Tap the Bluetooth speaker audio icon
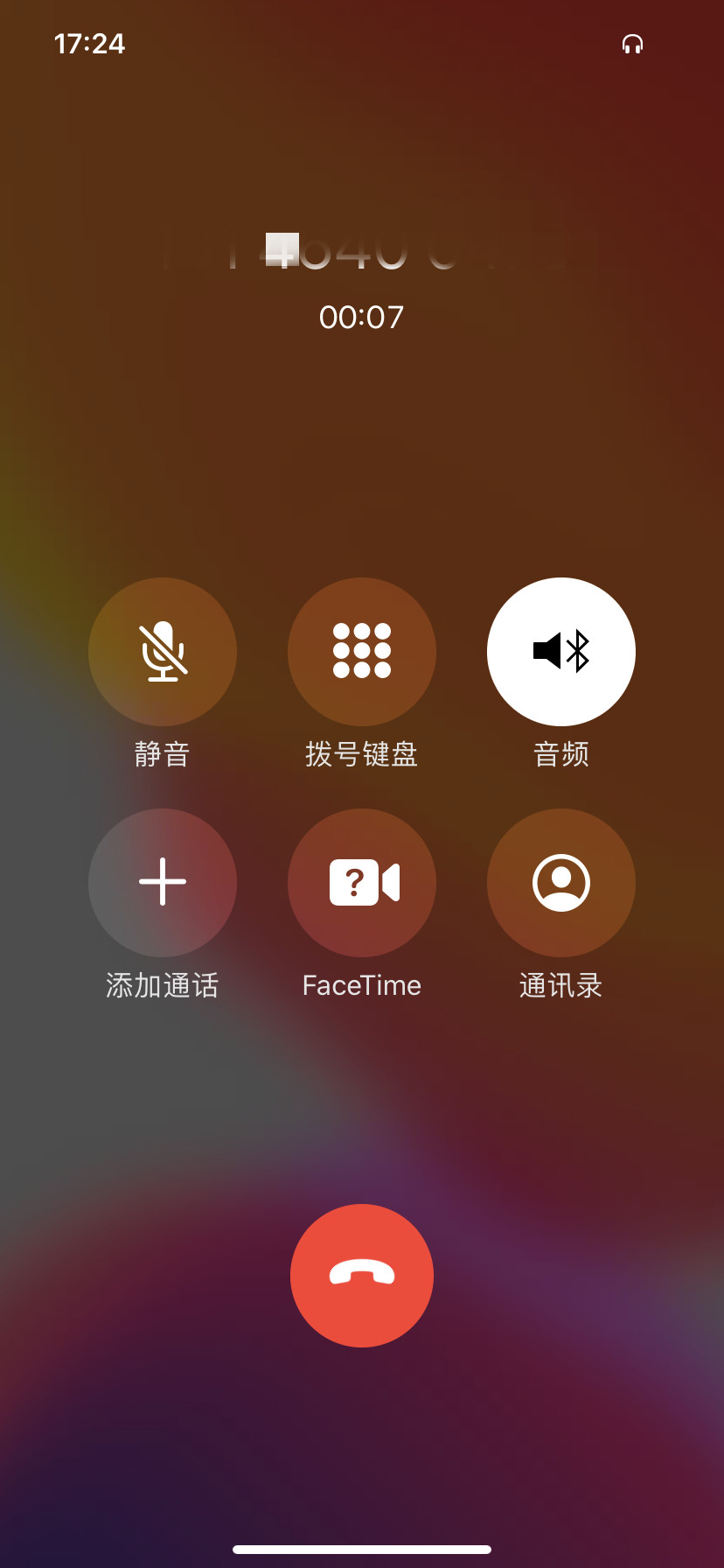This screenshot has width=724, height=1568. (x=560, y=651)
